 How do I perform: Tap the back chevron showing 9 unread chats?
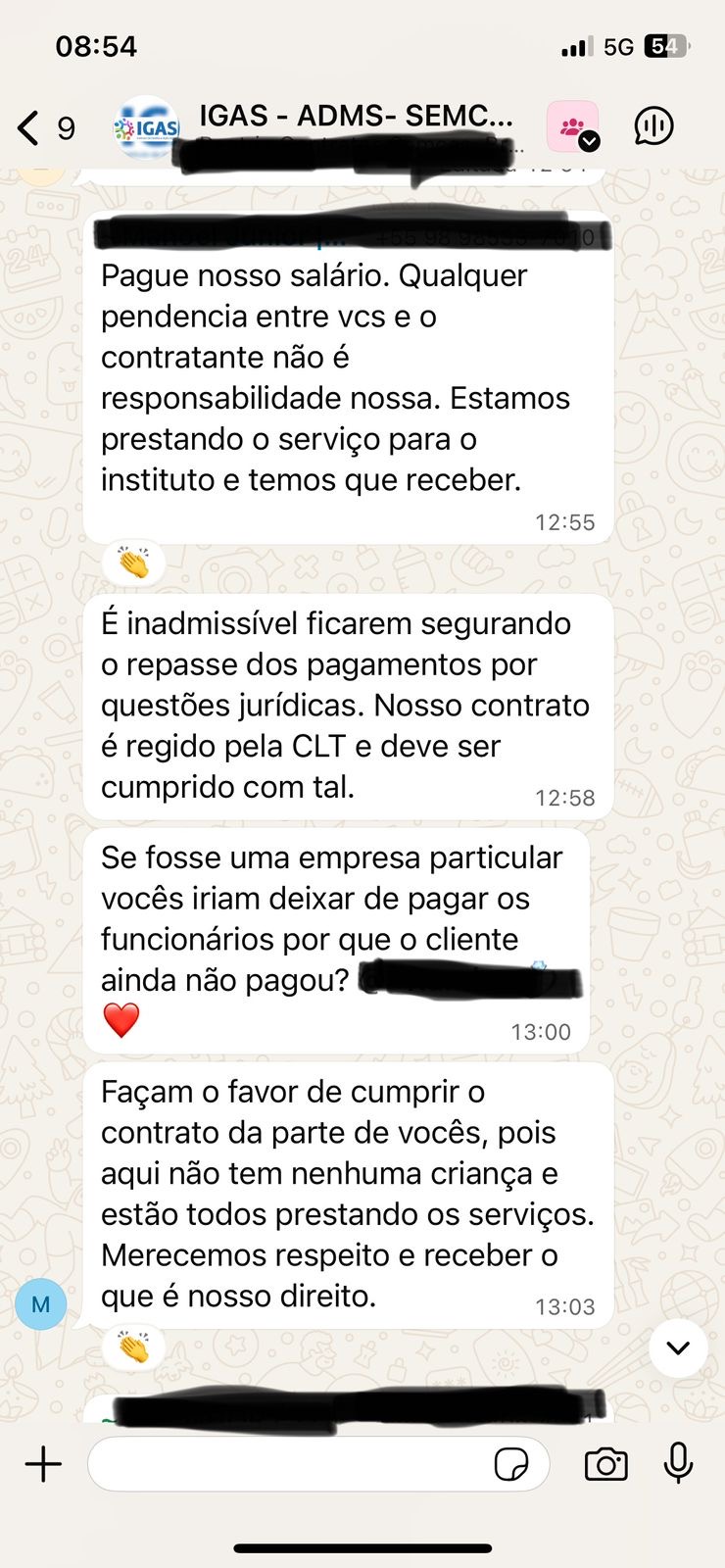point(44,126)
